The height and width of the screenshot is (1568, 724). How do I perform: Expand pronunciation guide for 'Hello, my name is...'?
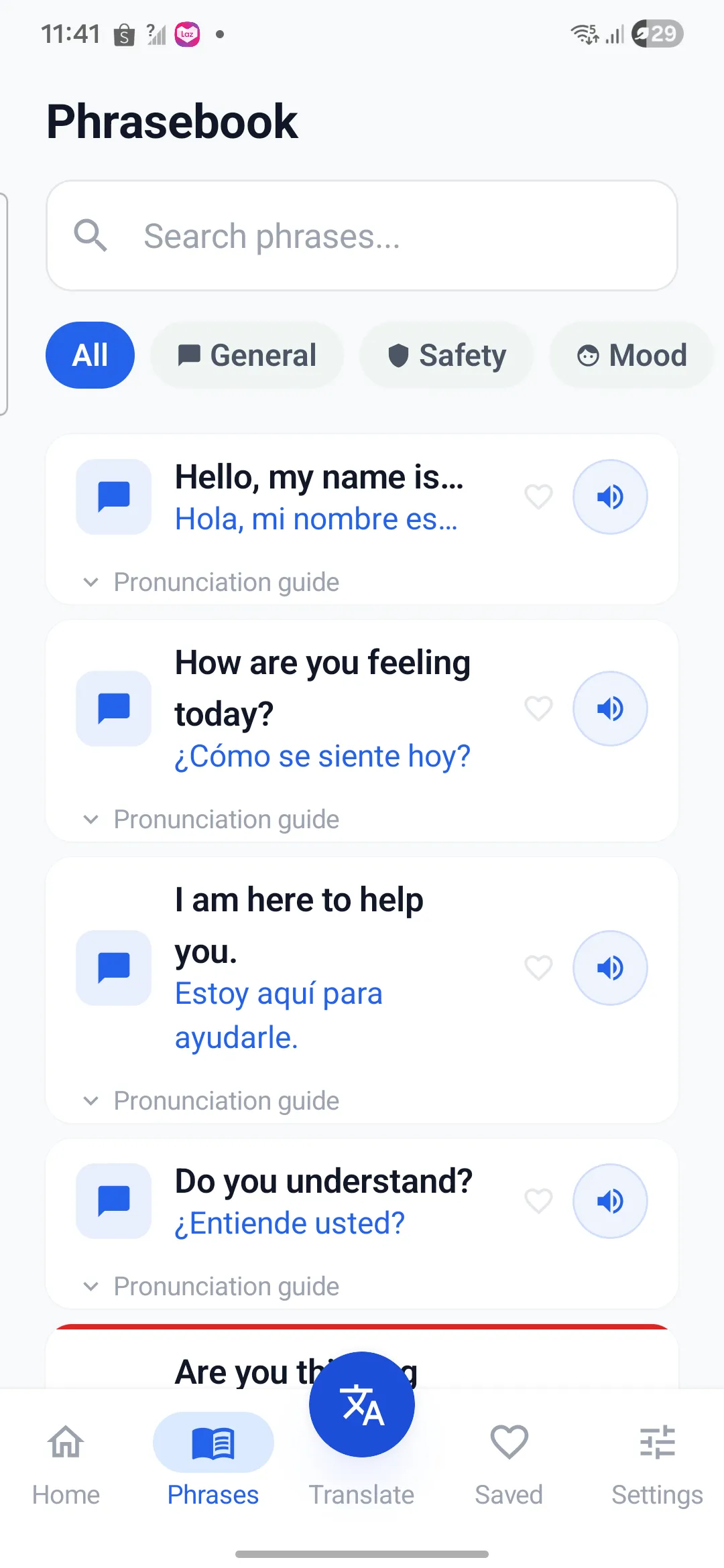[213, 582]
